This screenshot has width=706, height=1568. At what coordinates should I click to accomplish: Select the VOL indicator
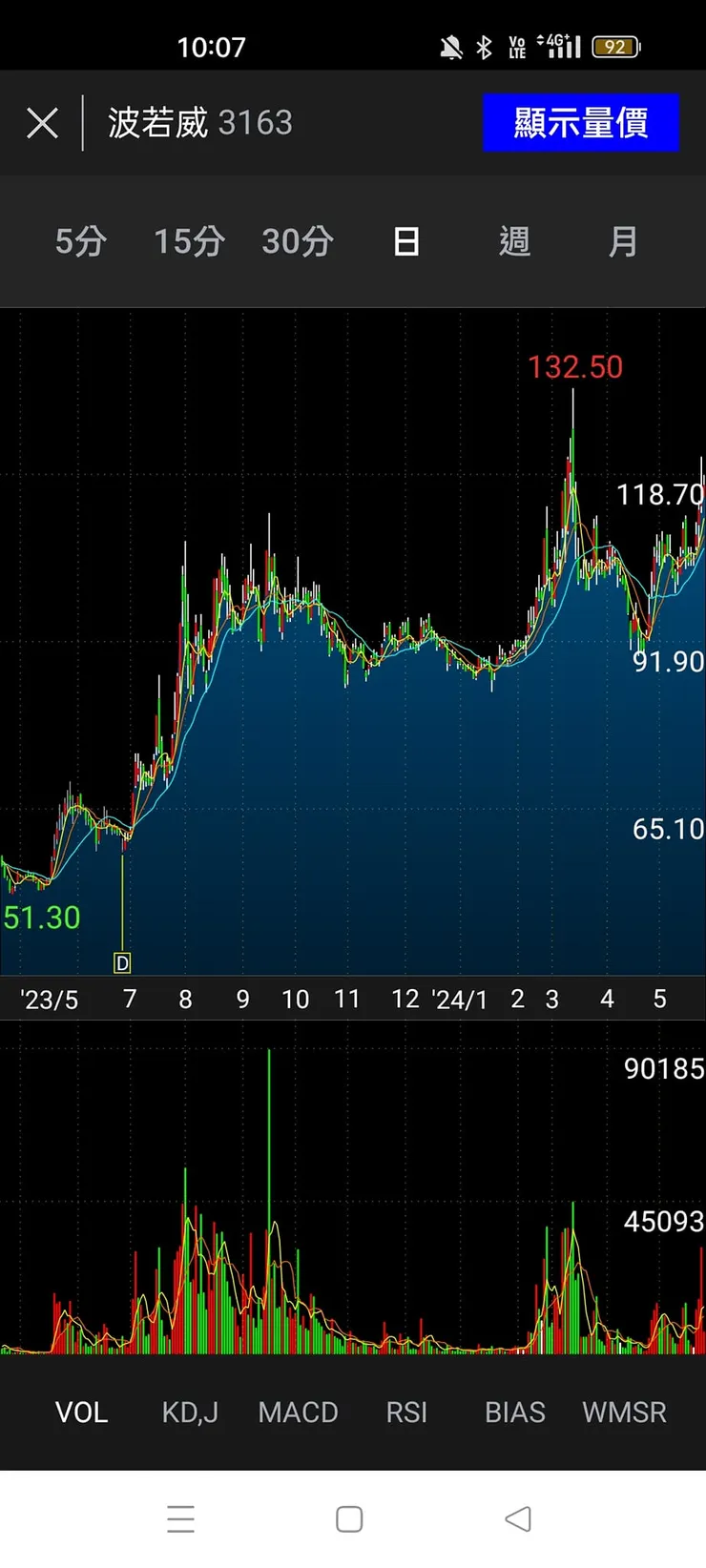pyautogui.click(x=81, y=1412)
